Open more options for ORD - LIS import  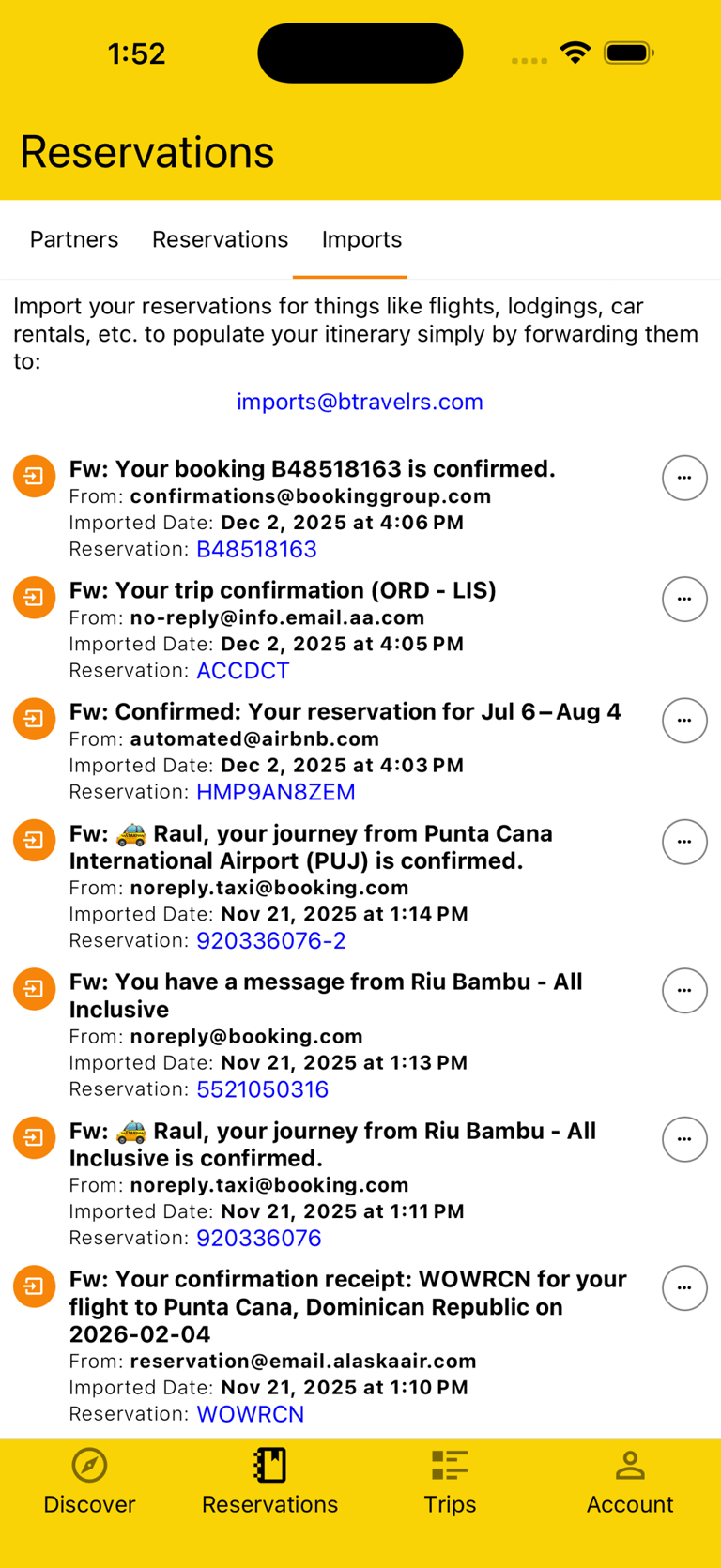[684, 599]
